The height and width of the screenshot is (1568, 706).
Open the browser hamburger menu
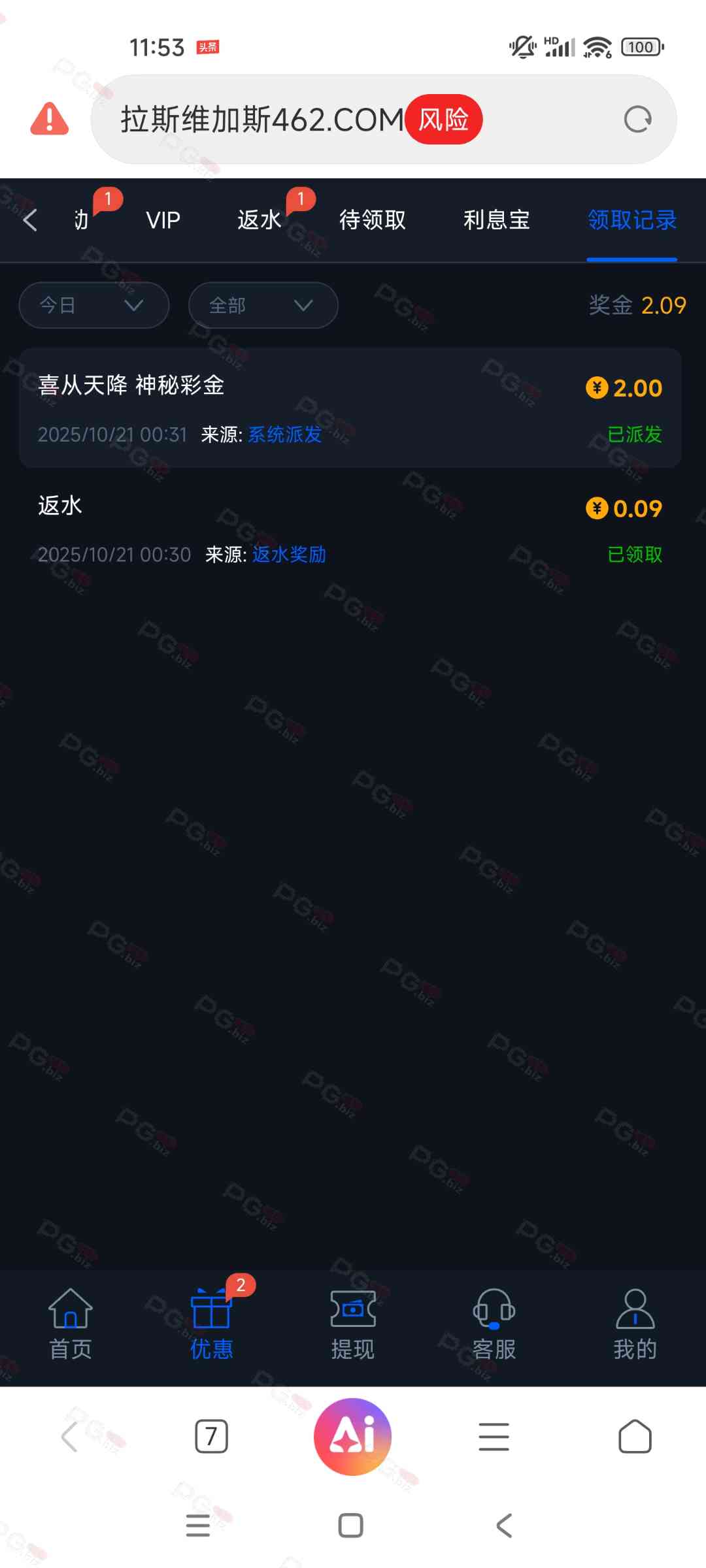(494, 1437)
